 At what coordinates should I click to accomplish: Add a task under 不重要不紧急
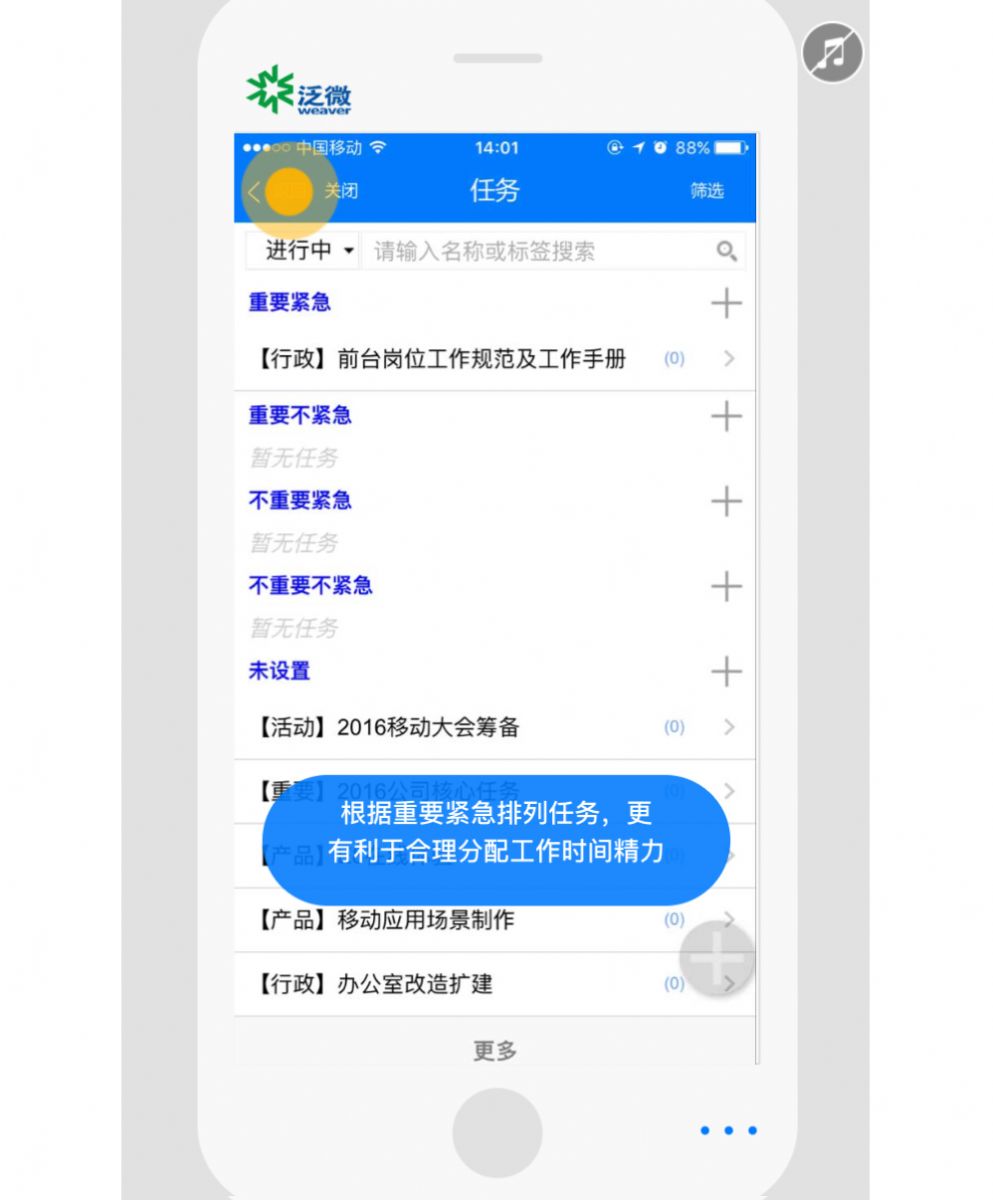click(x=726, y=586)
